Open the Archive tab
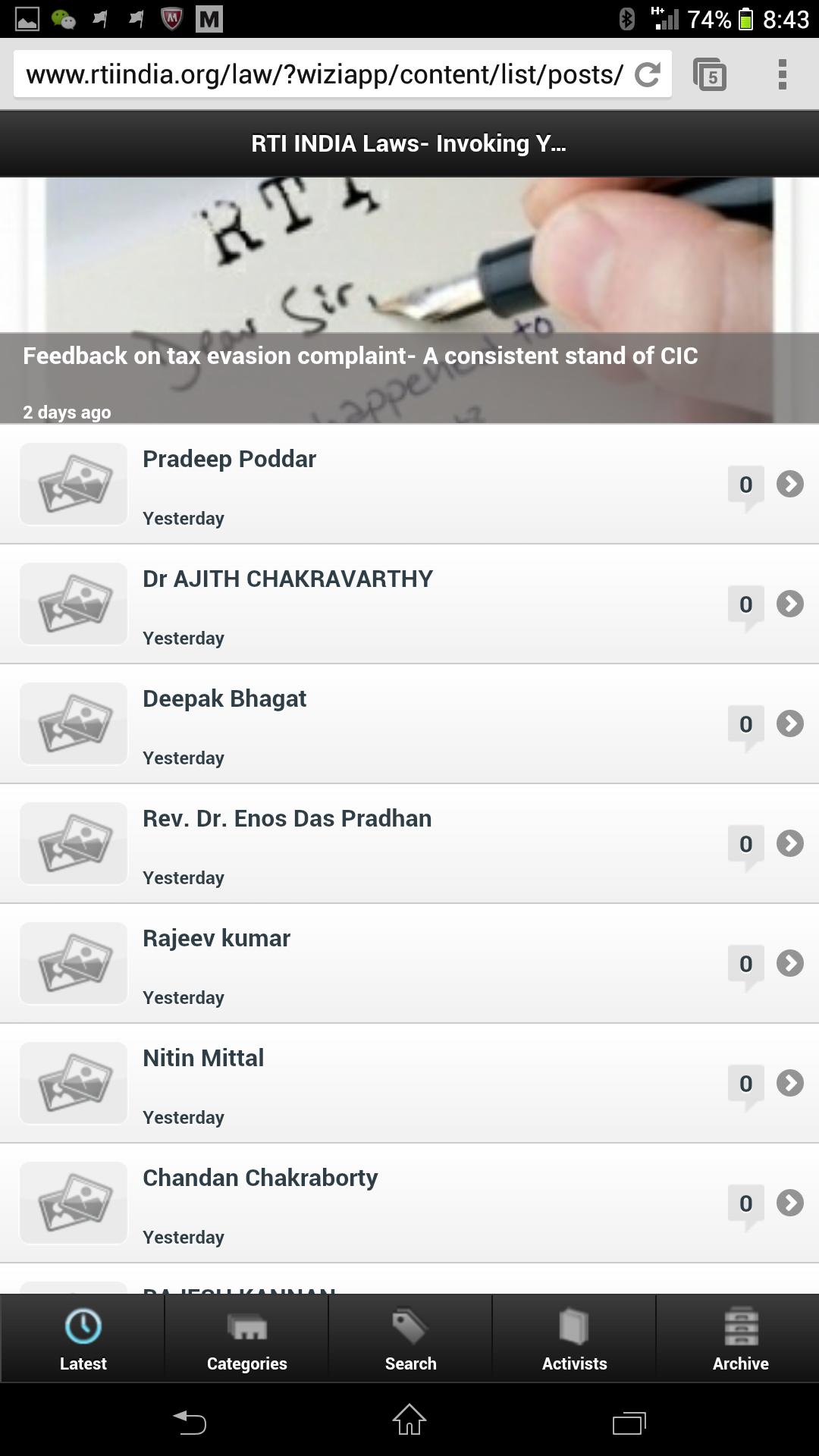819x1456 pixels. [739, 1339]
